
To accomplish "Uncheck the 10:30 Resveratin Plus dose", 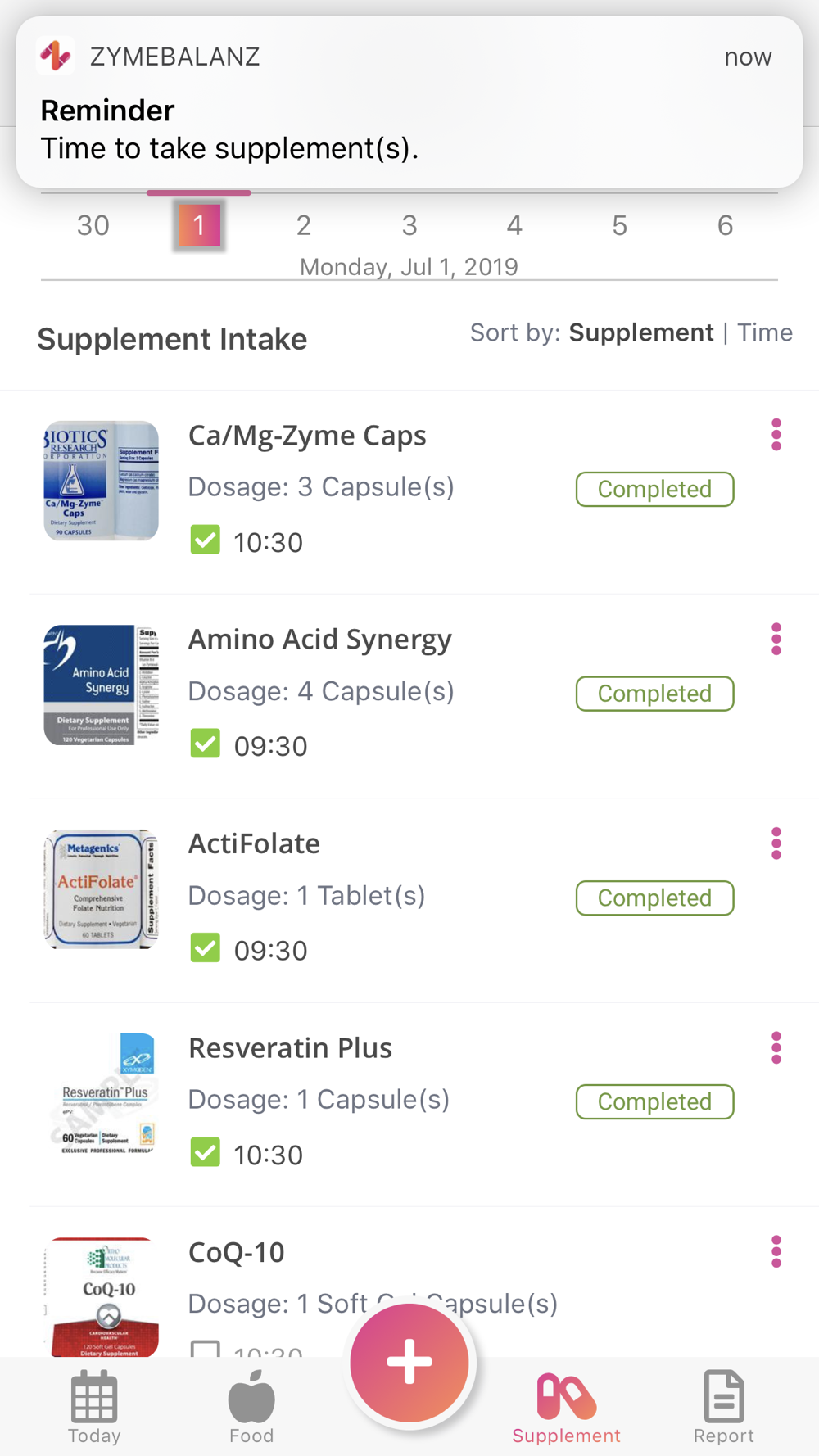I will (x=206, y=1153).
